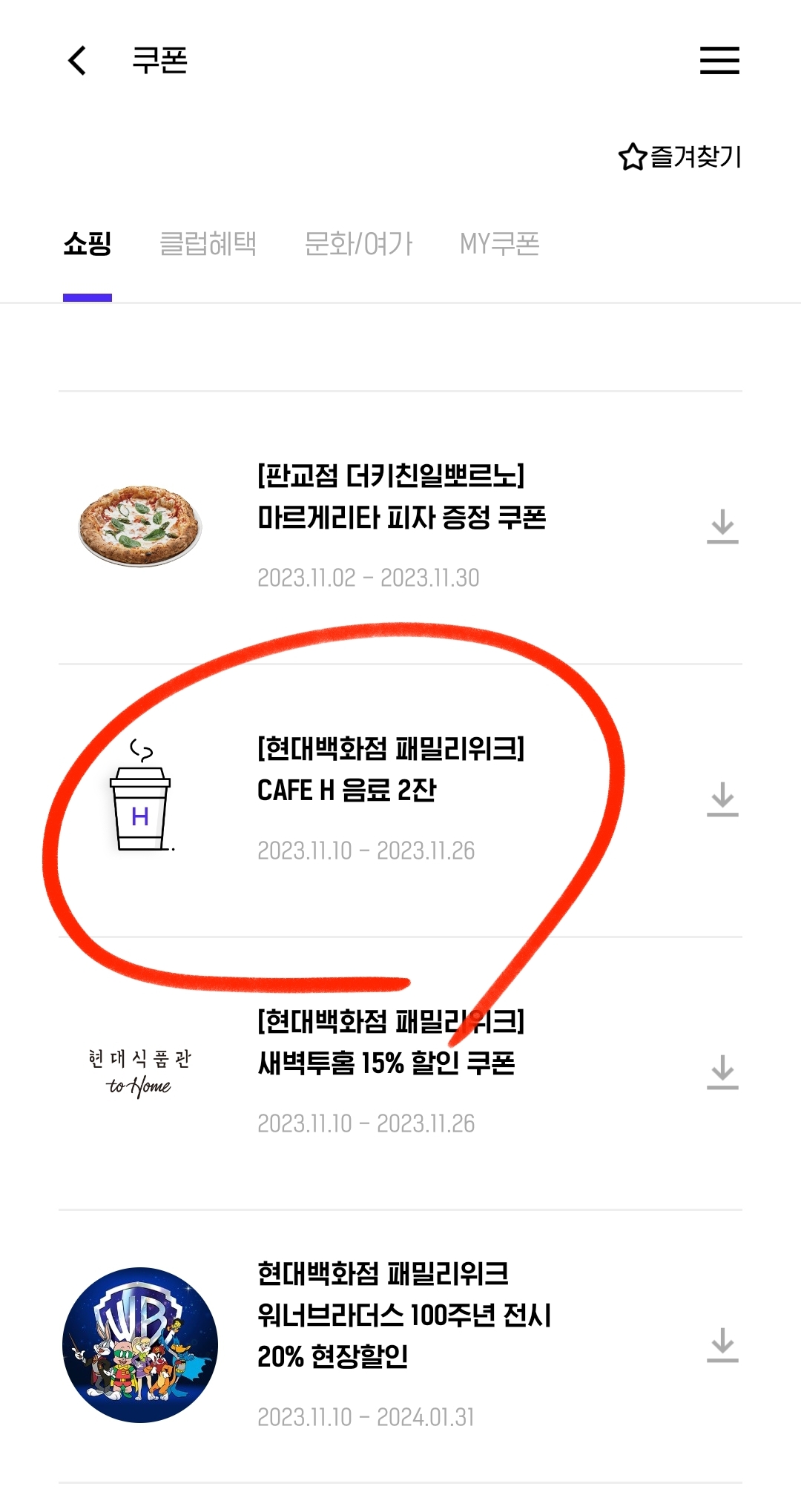The width and height of the screenshot is (801, 1512).
Task: Open the 문화/여가 tab
Action: pyautogui.click(x=359, y=245)
